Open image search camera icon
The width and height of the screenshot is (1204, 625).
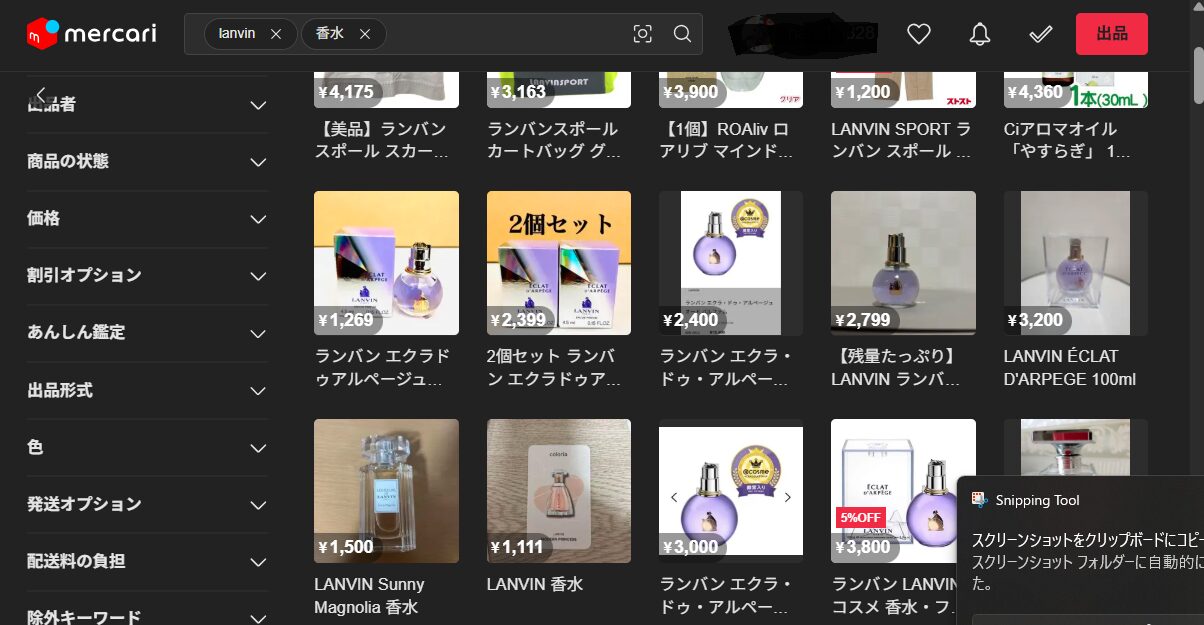643,34
